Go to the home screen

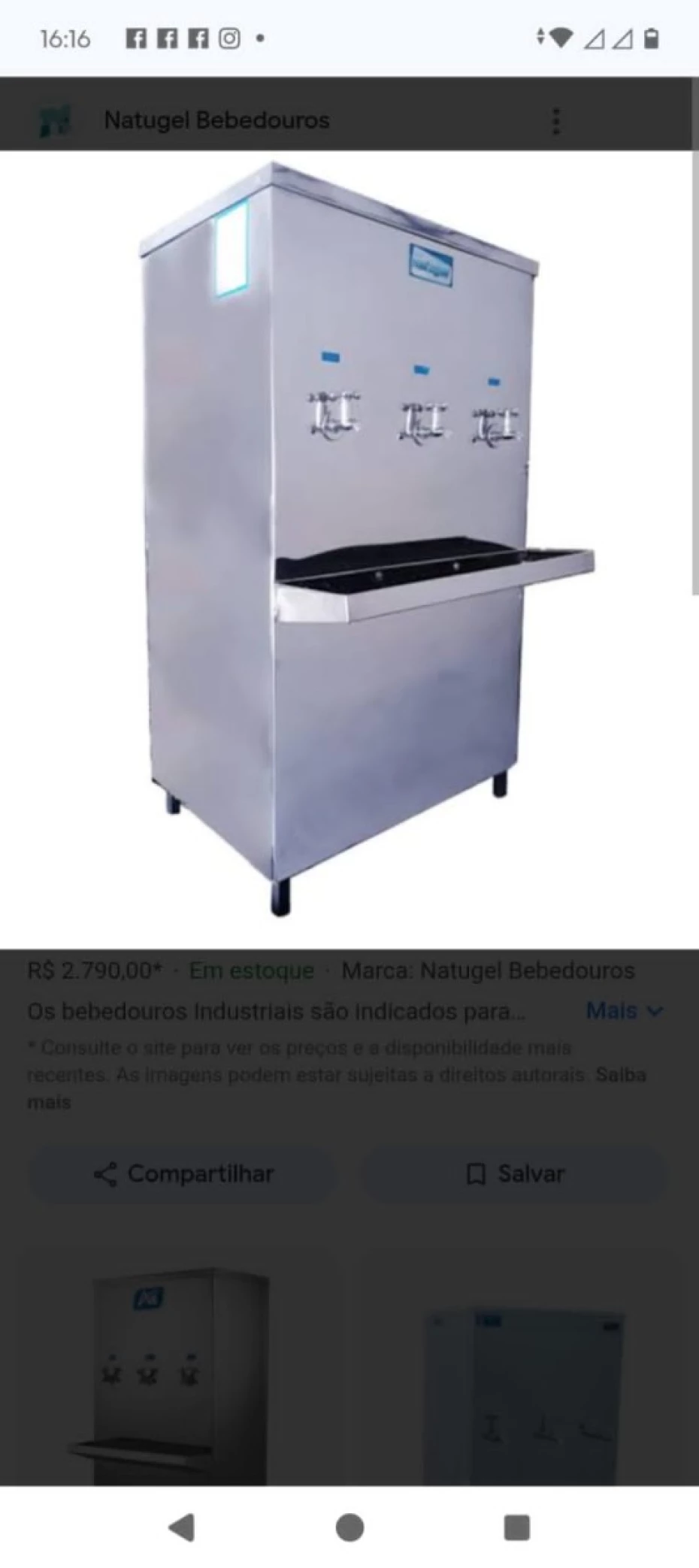349,1527
